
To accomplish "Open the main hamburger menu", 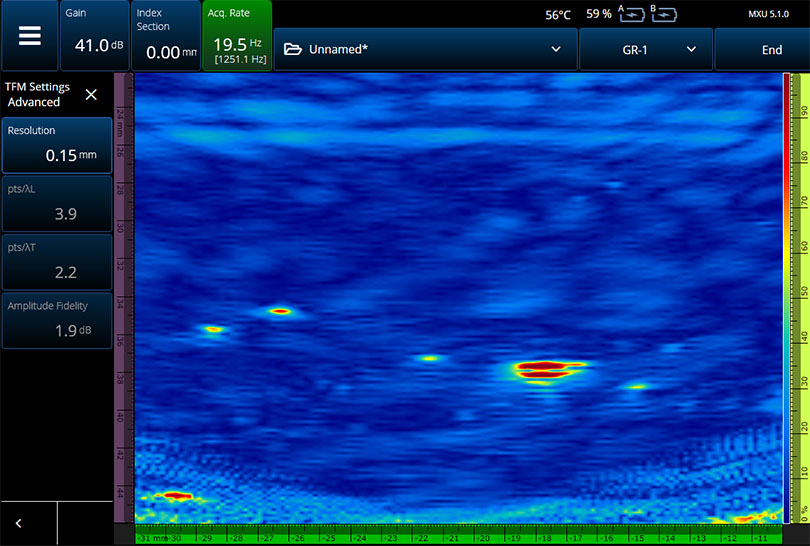I will point(29,35).
